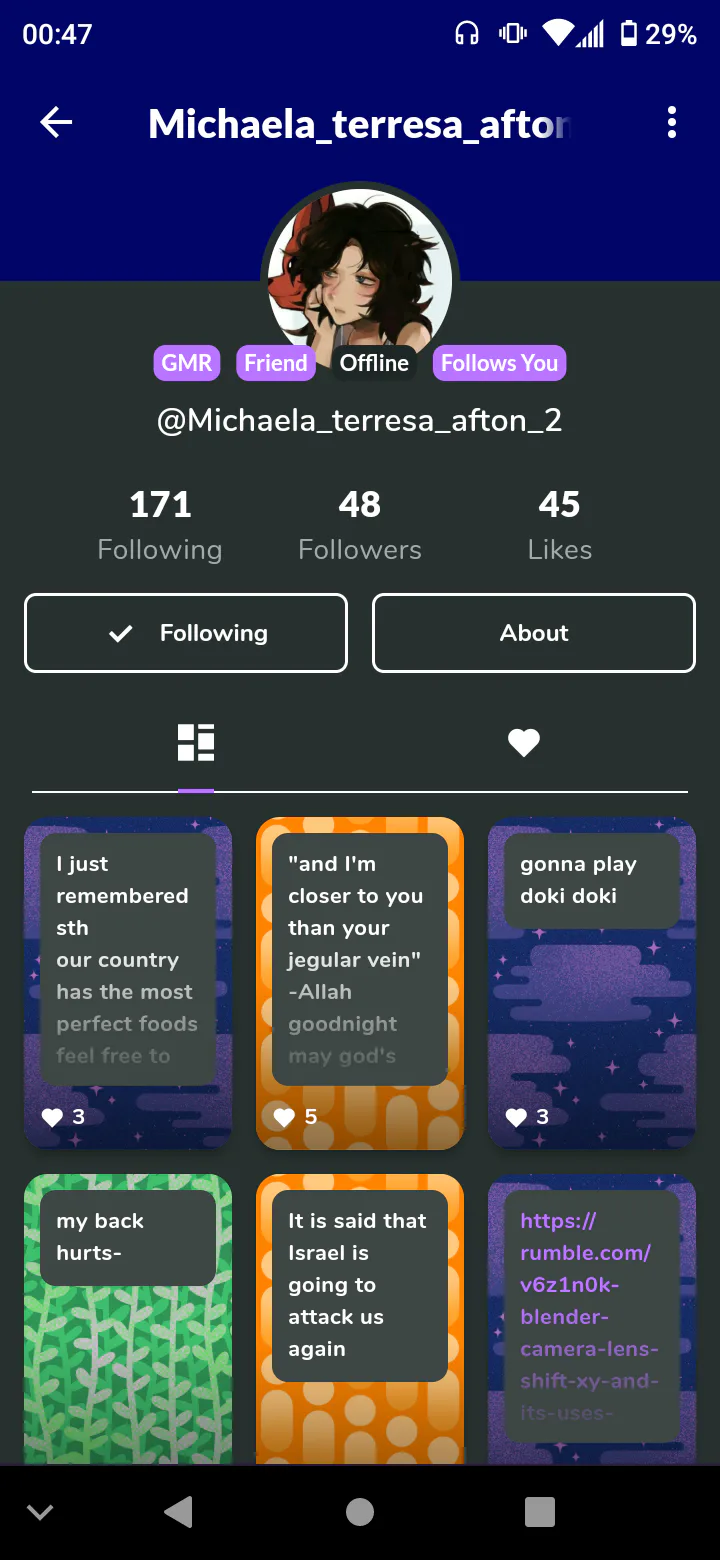Image resolution: width=720 pixels, height=1560 pixels.
Task: Open the "my back hurts-" post
Action: click(128, 1320)
